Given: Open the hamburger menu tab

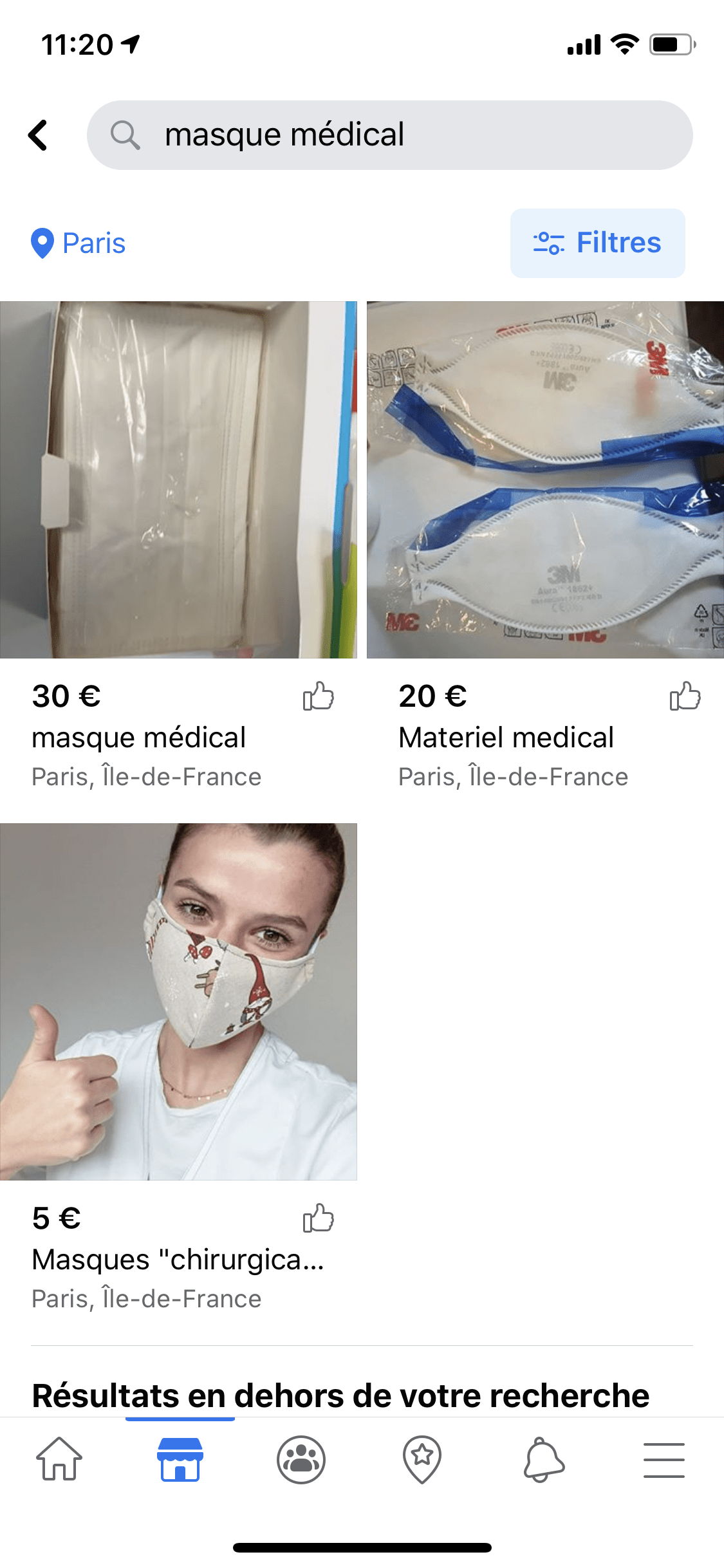Looking at the screenshot, I should pyautogui.click(x=664, y=1459).
